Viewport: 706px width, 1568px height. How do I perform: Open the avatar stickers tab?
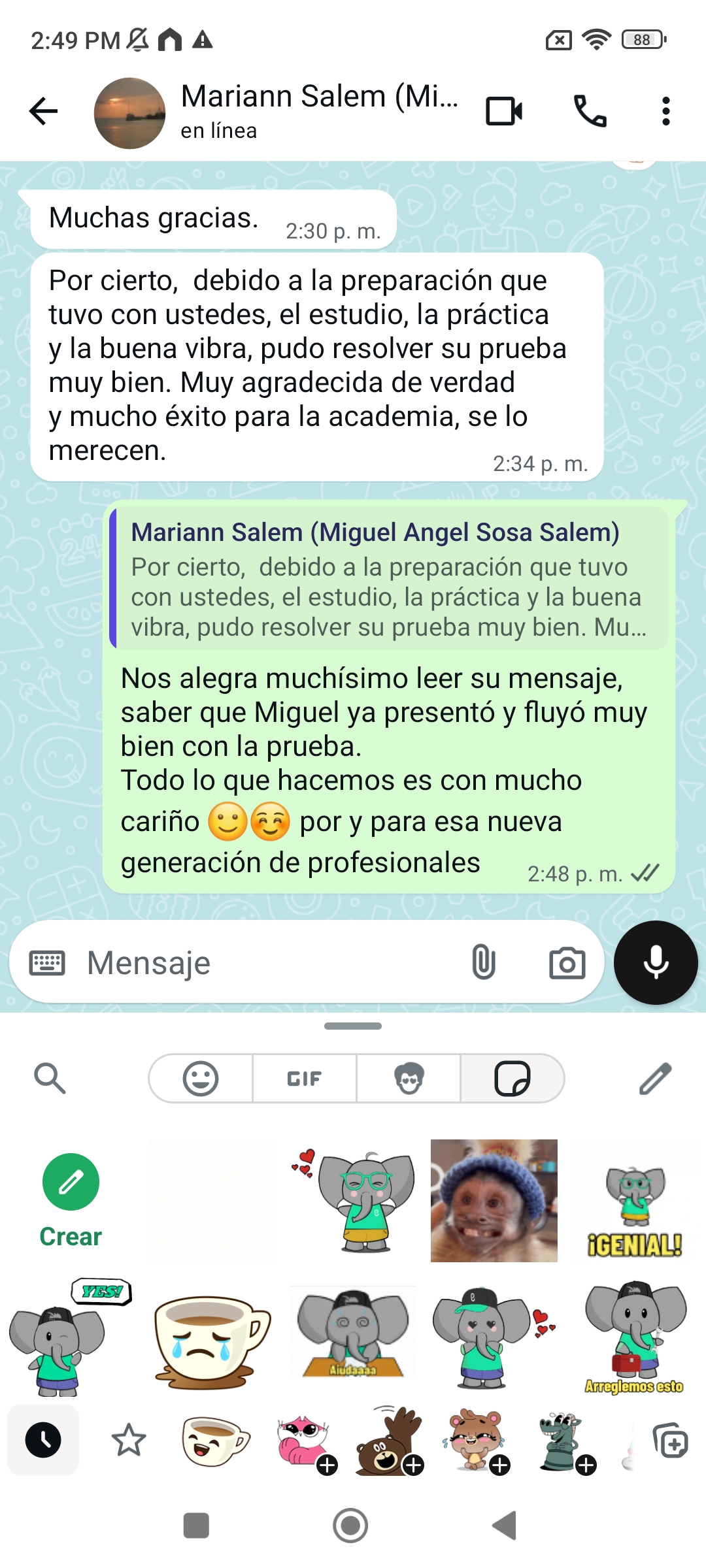point(407,1078)
